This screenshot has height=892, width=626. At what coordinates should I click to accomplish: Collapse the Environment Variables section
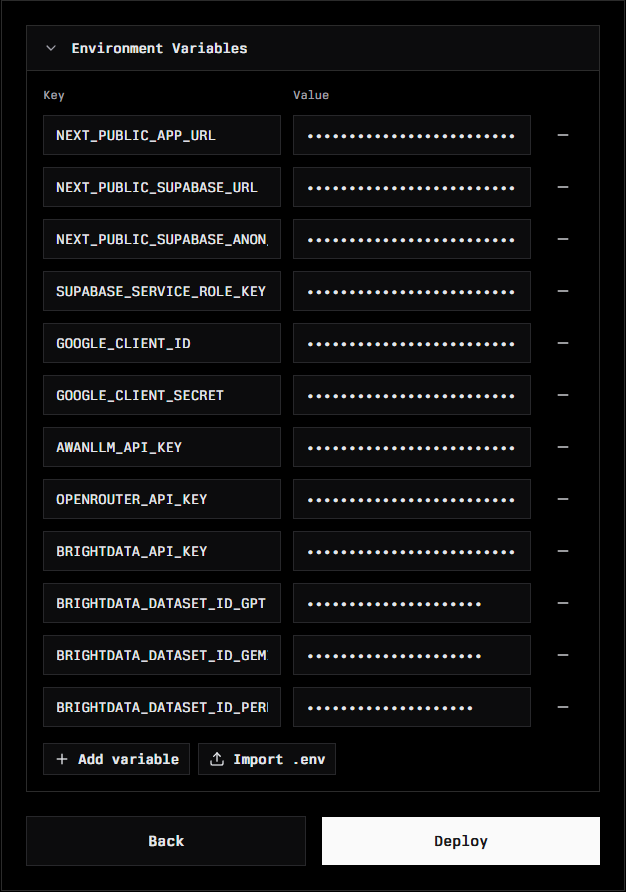pos(50,48)
